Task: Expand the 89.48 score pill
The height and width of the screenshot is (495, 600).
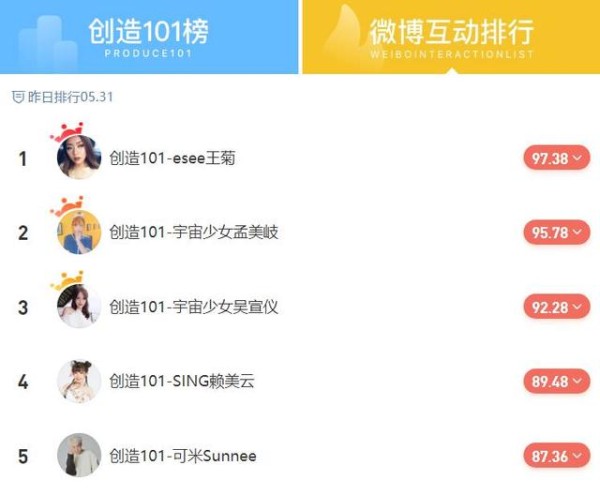Action: (556, 382)
